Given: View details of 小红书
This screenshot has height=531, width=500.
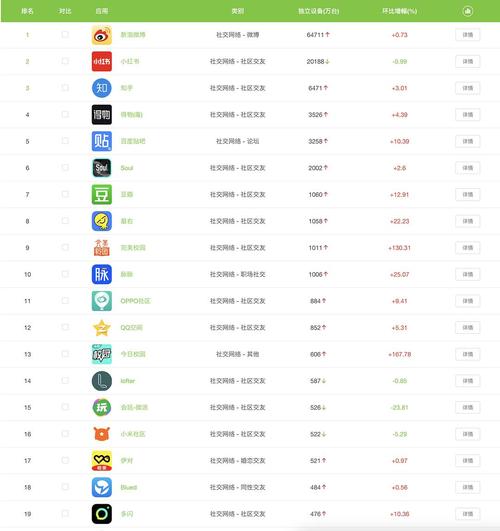Looking at the screenshot, I should 467,61.
